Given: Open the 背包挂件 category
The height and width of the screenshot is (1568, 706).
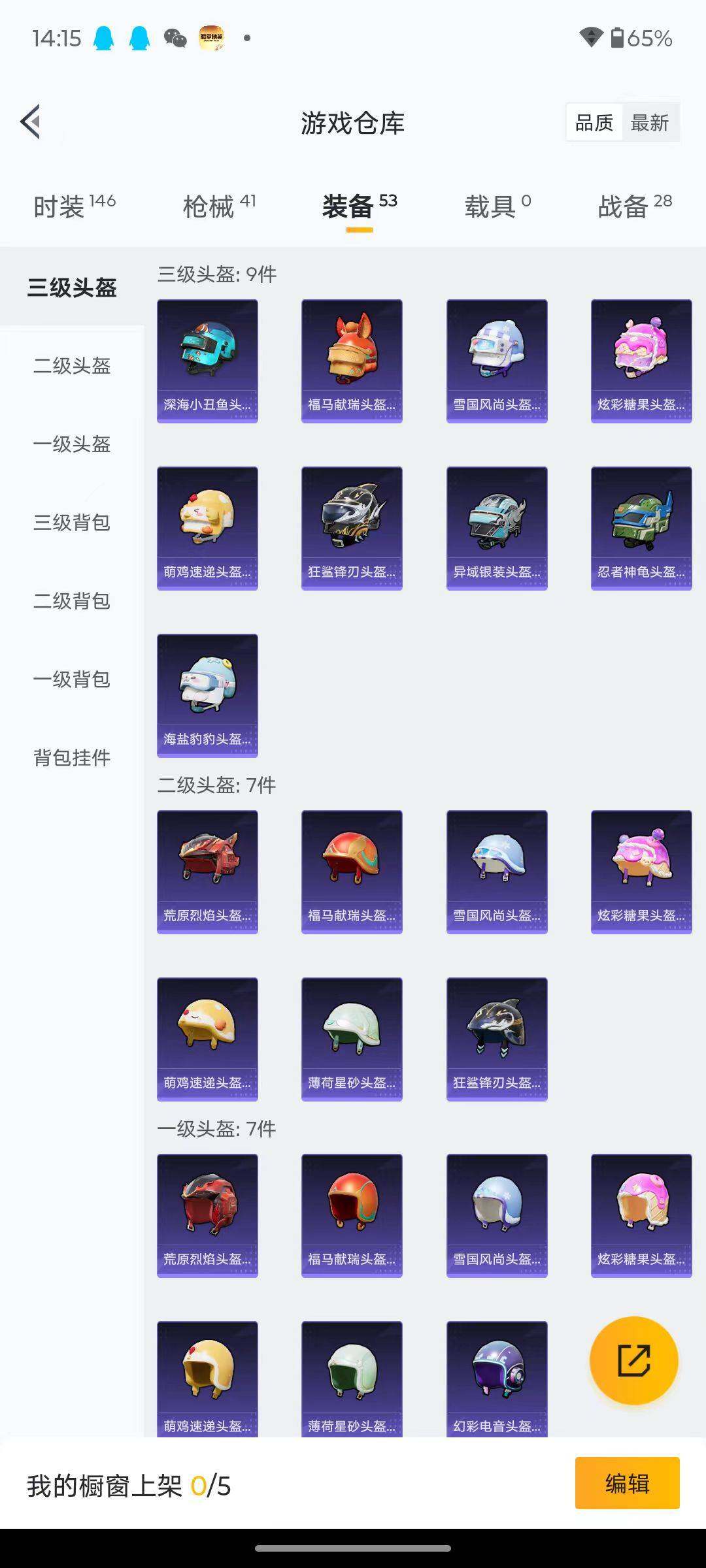Looking at the screenshot, I should (71, 759).
